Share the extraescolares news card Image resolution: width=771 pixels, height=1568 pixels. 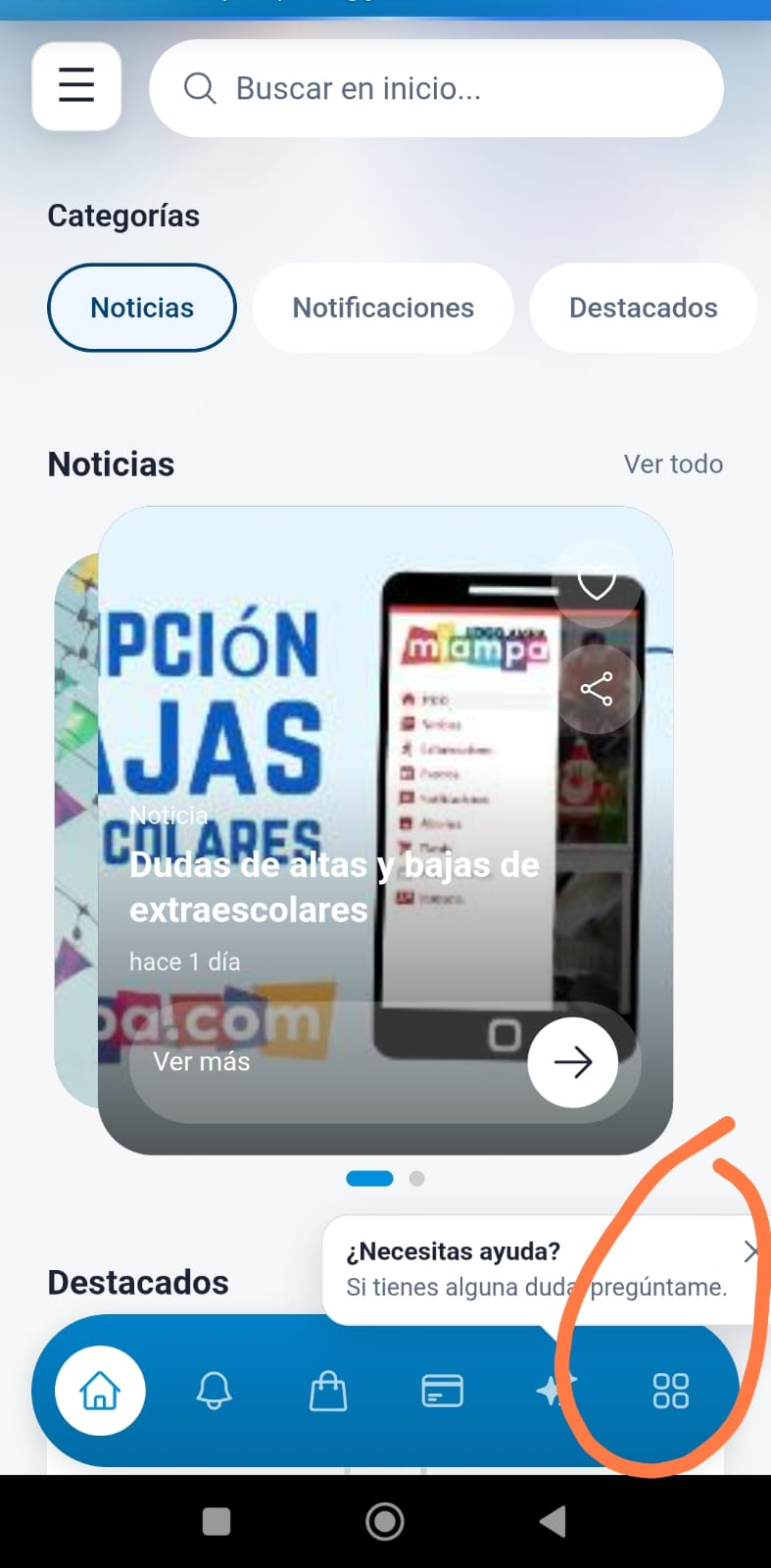(597, 689)
